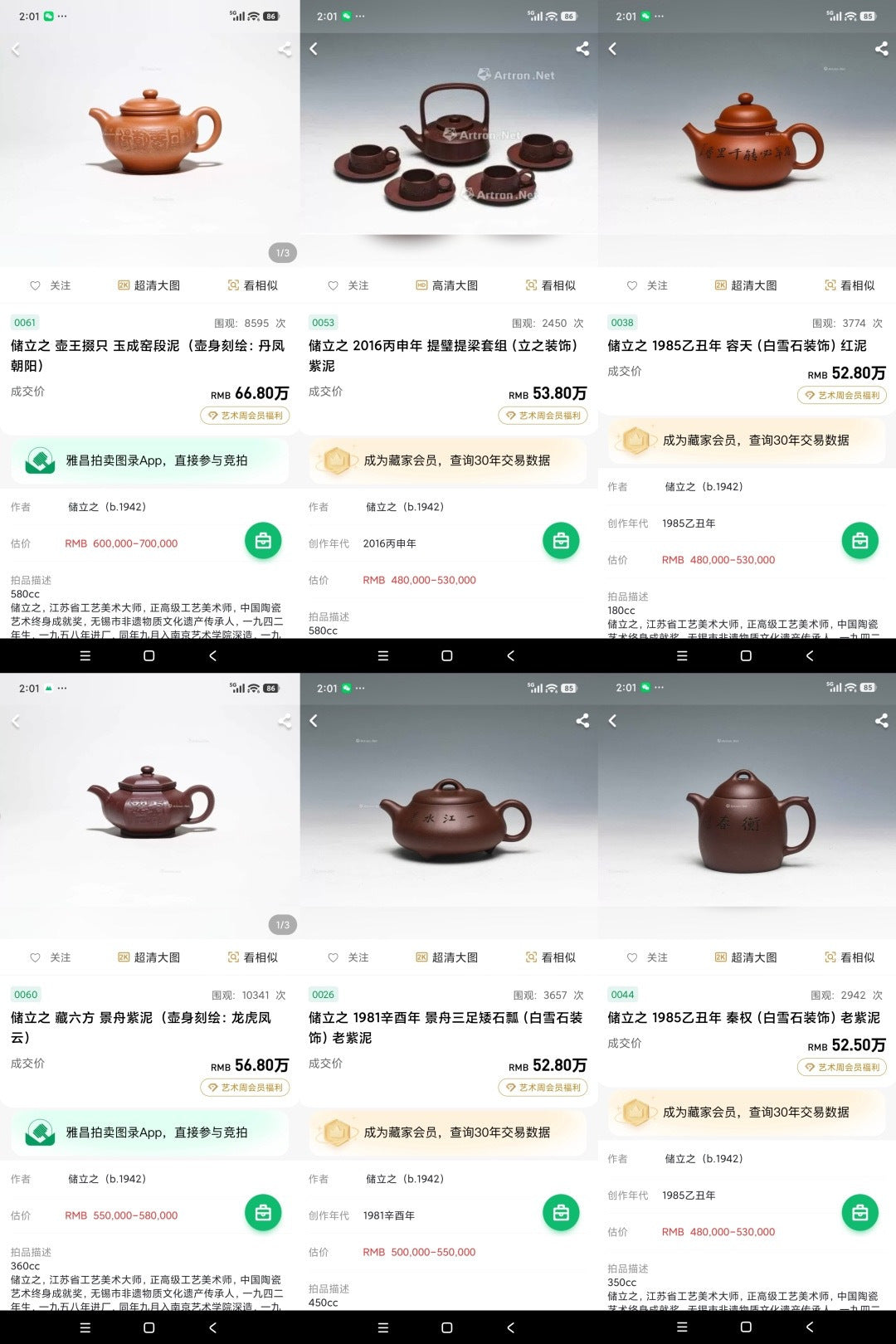Viewport: 896px width, 1344px height.
Task: Tap the back arrow on 秦权 teapot page
Action: [612, 722]
